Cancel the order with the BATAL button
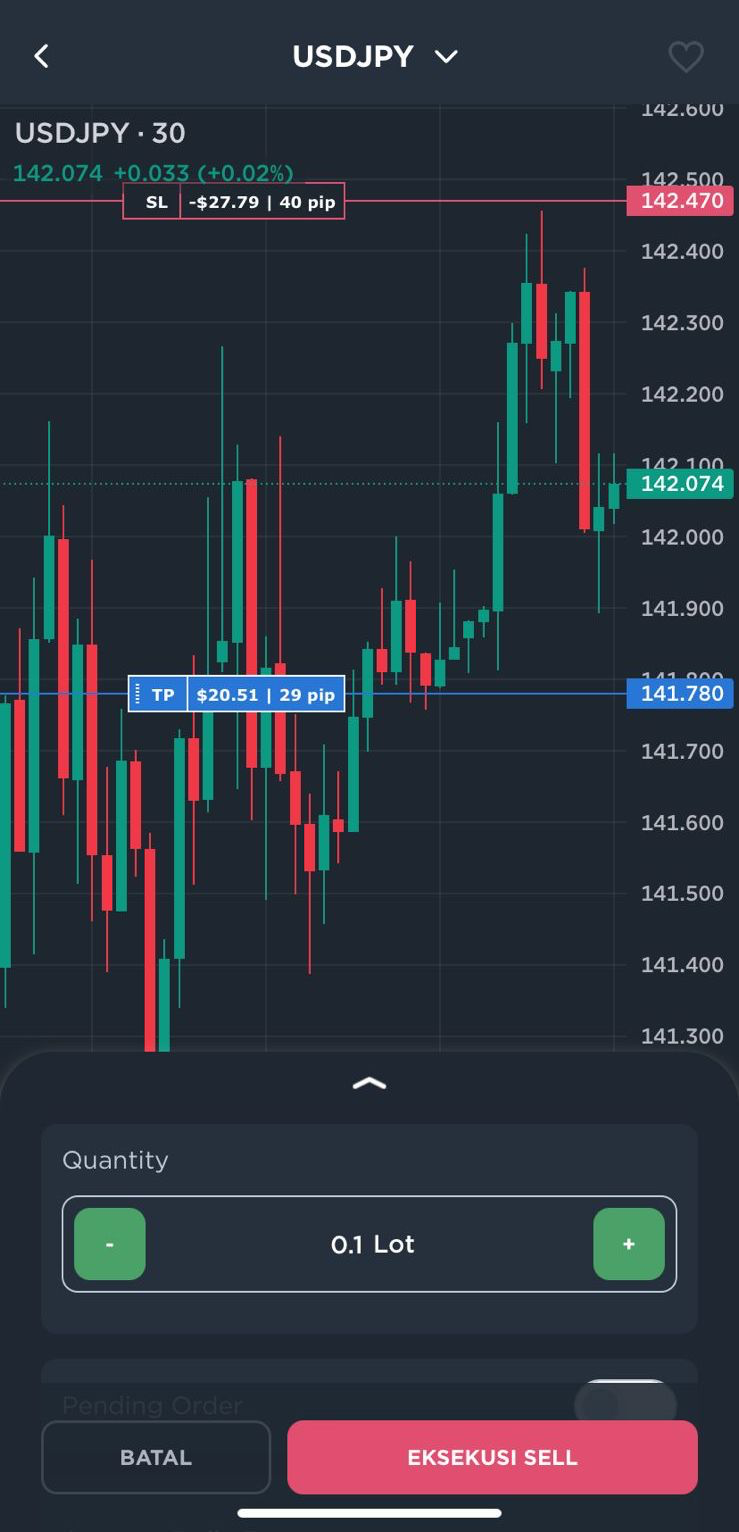This screenshot has height=1532, width=739. coord(156,1457)
